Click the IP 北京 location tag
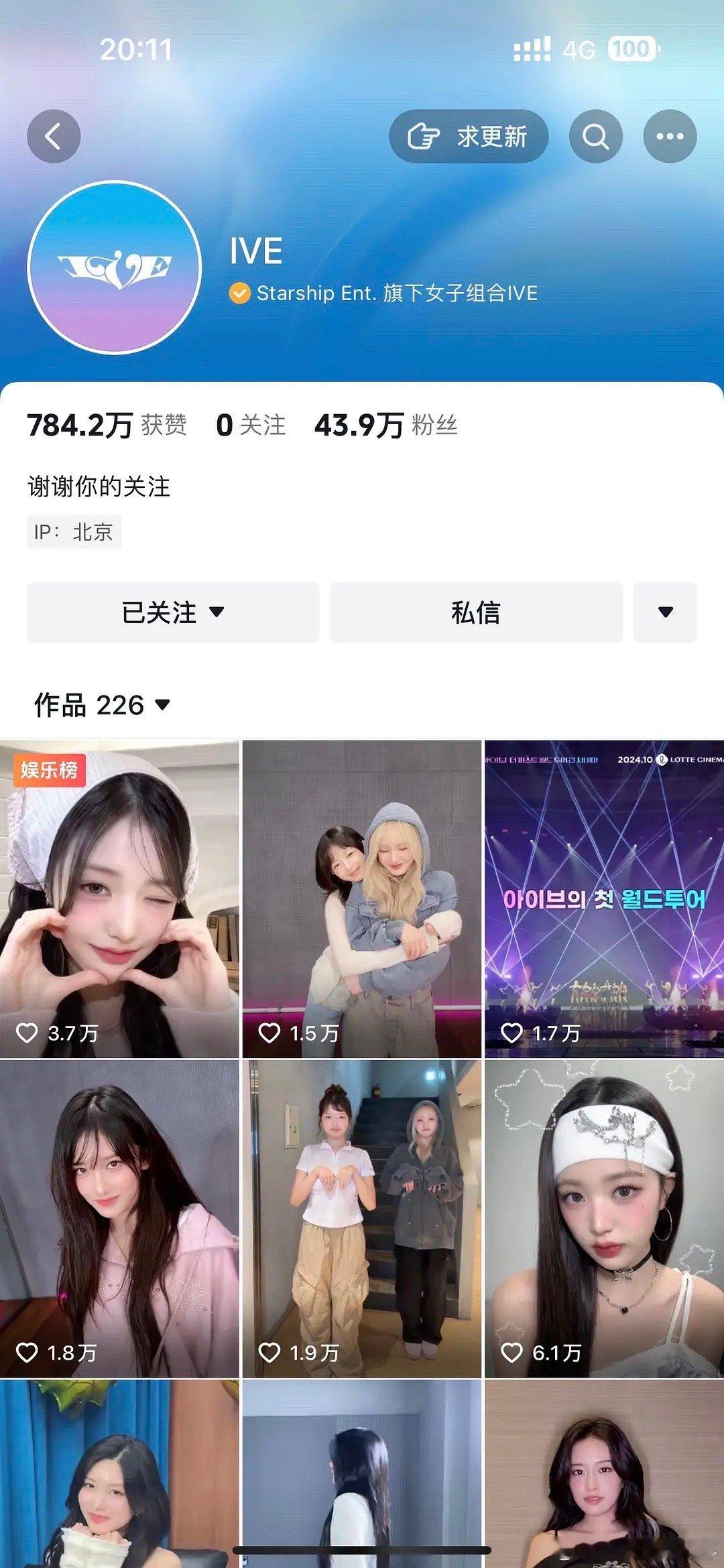 click(75, 533)
